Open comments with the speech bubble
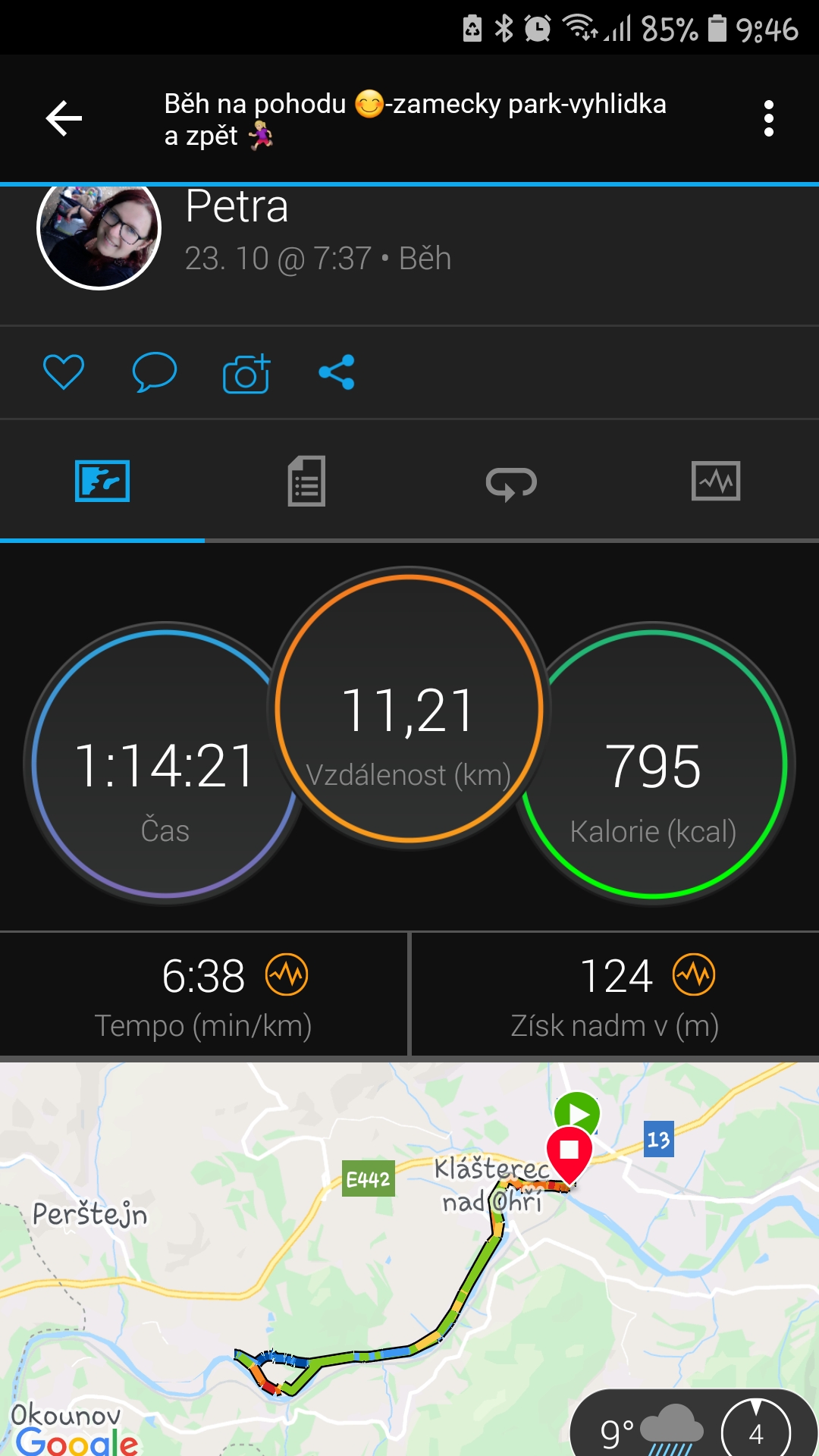Image resolution: width=819 pixels, height=1456 pixels. [x=155, y=372]
